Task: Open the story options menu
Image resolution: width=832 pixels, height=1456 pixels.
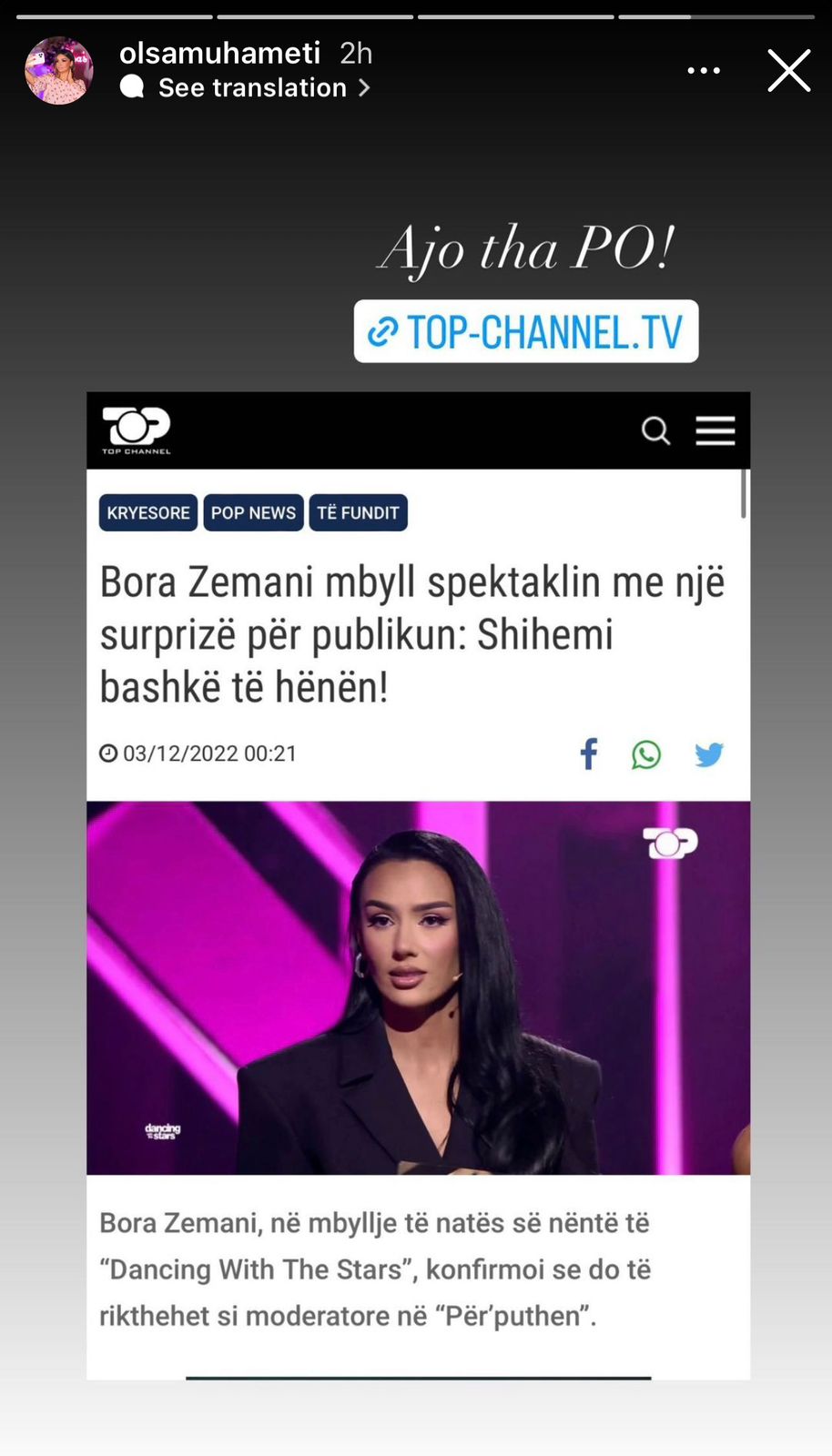Action: coord(704,71)
